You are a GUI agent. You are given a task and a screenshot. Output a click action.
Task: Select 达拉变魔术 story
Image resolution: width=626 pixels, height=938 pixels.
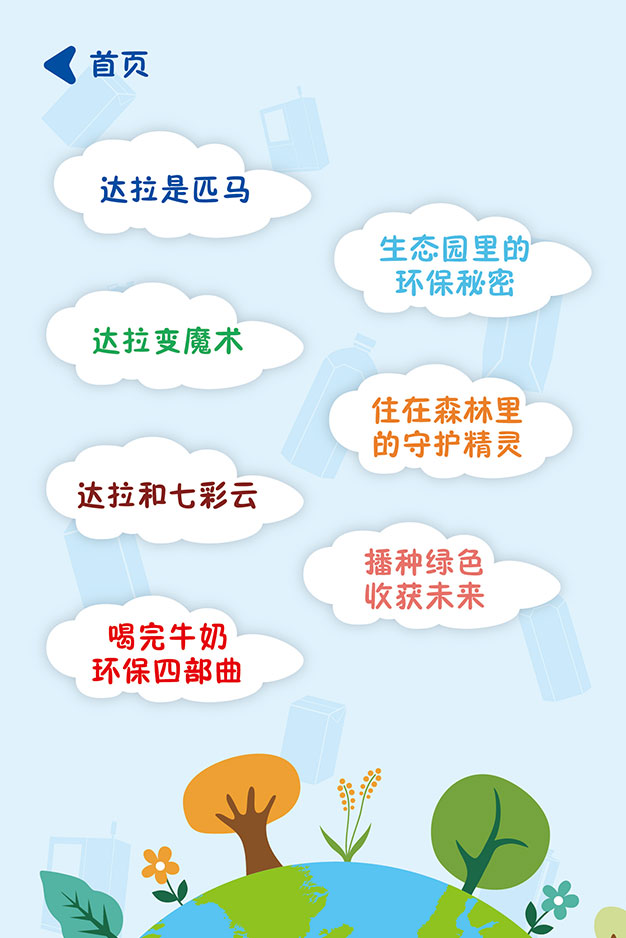coord(168,342)
